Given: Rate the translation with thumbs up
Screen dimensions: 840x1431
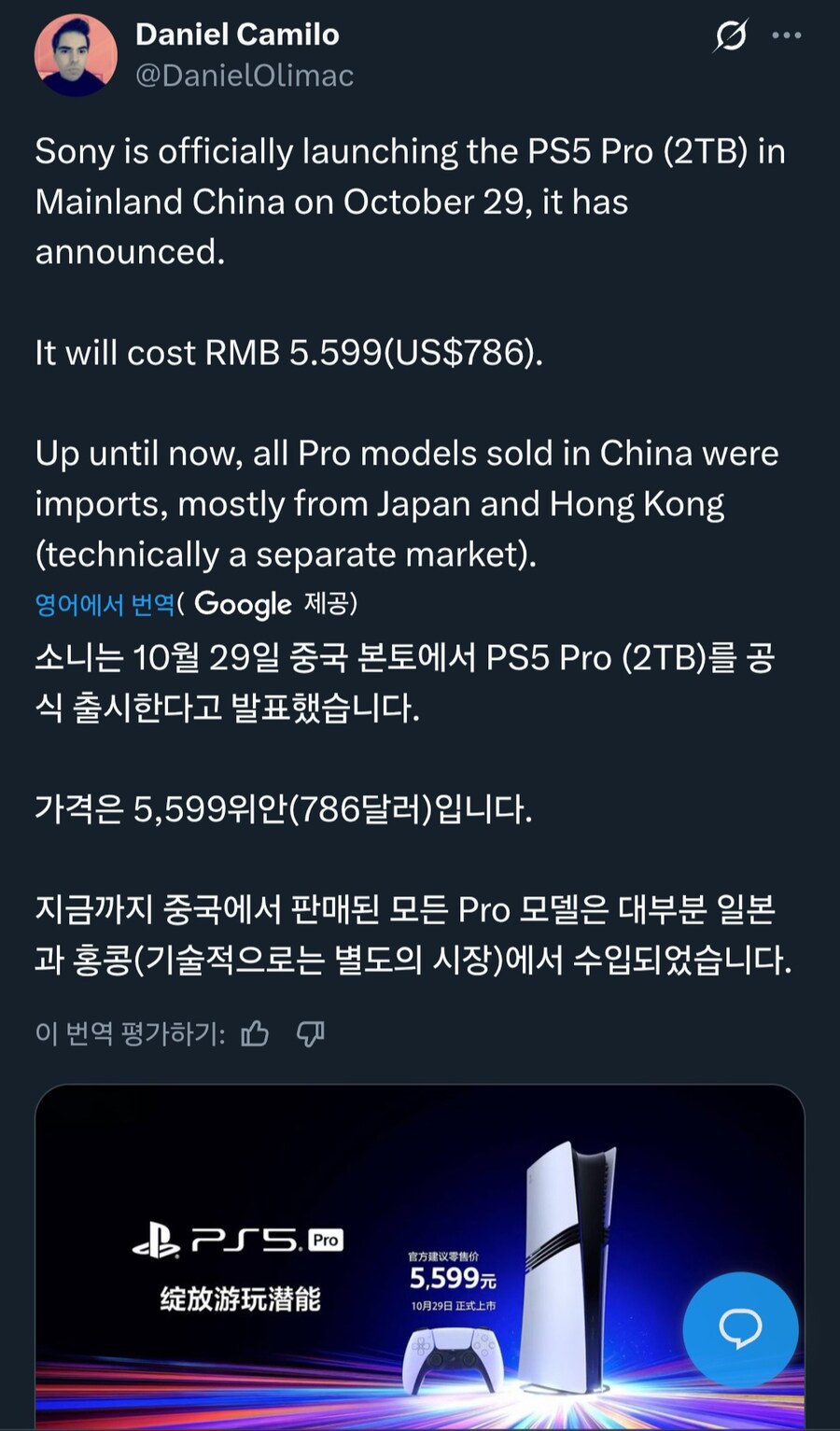Looking at the screenshot, I should pos(255,1033).
